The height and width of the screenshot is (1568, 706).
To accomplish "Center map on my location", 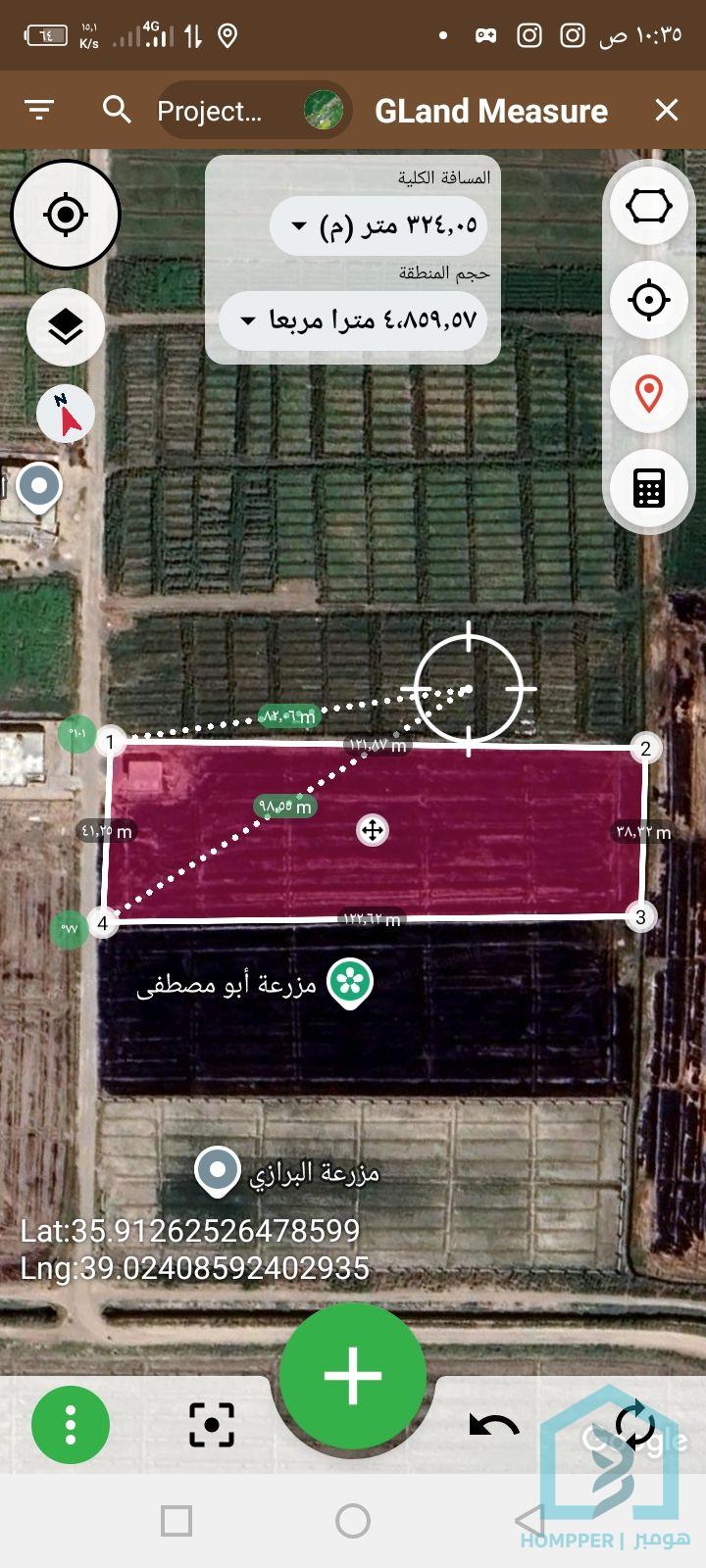I will pos(66,215).
